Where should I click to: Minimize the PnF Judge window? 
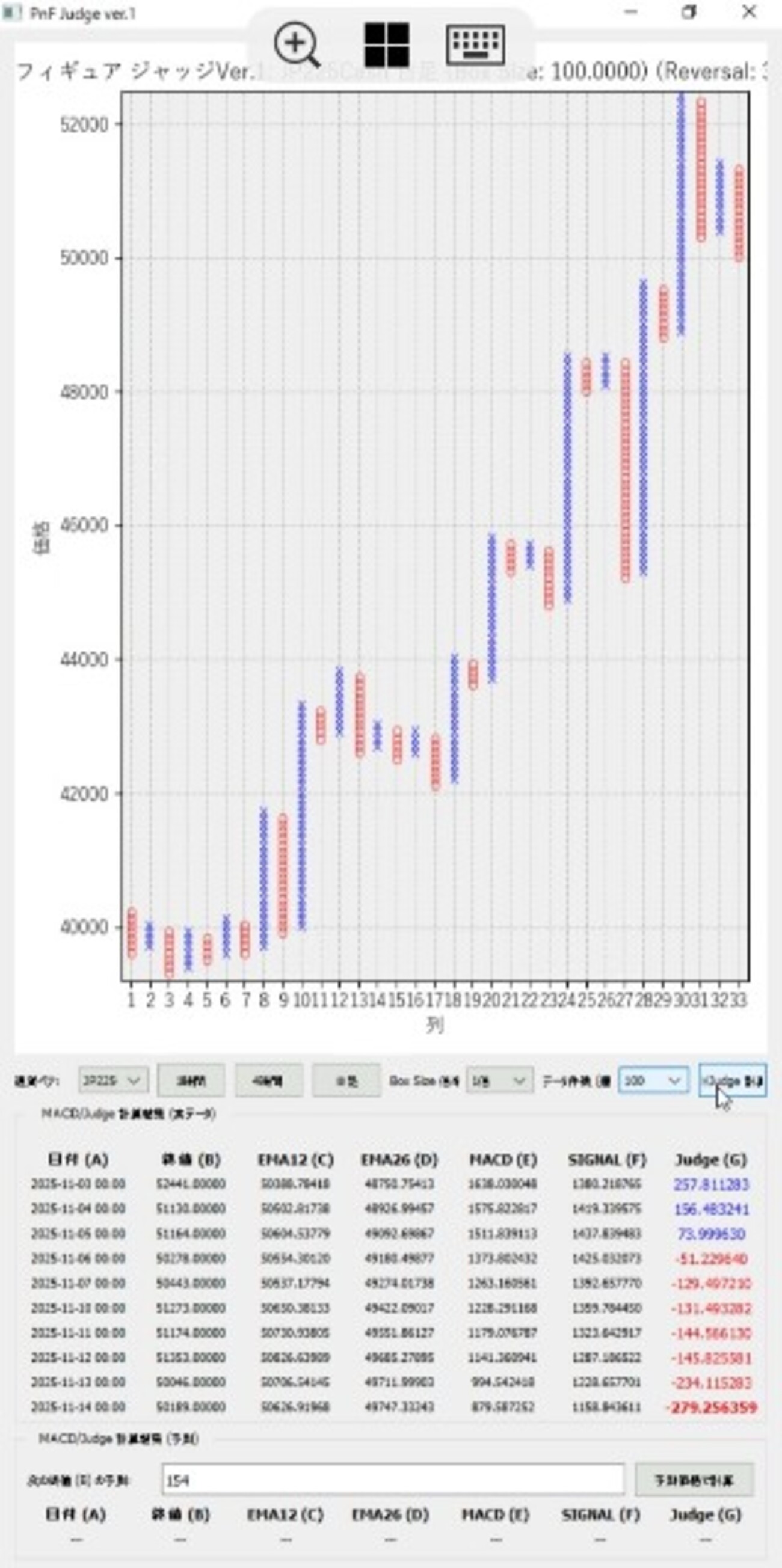(x=630, y=12)
